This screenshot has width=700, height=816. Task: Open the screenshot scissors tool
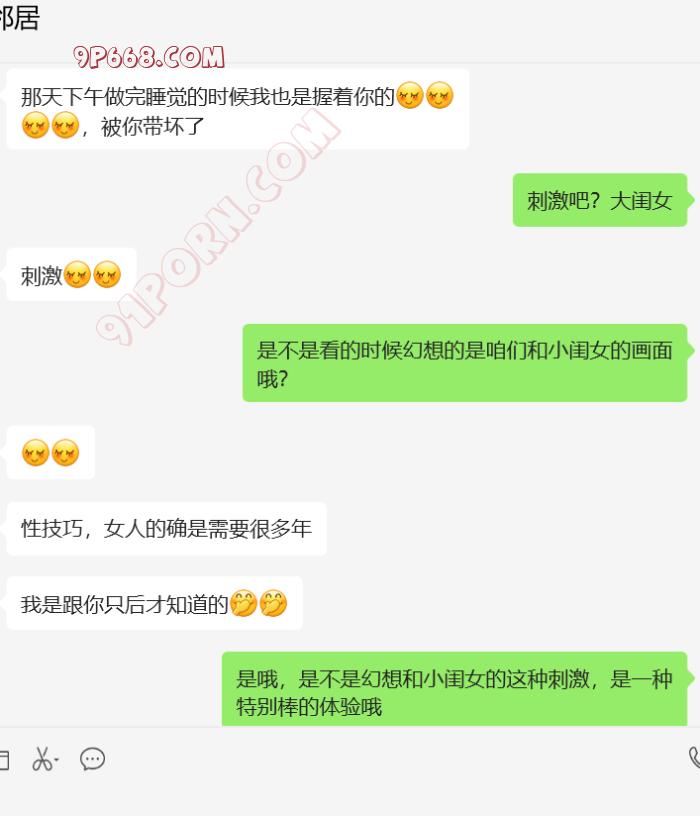[x=41, y=759]
